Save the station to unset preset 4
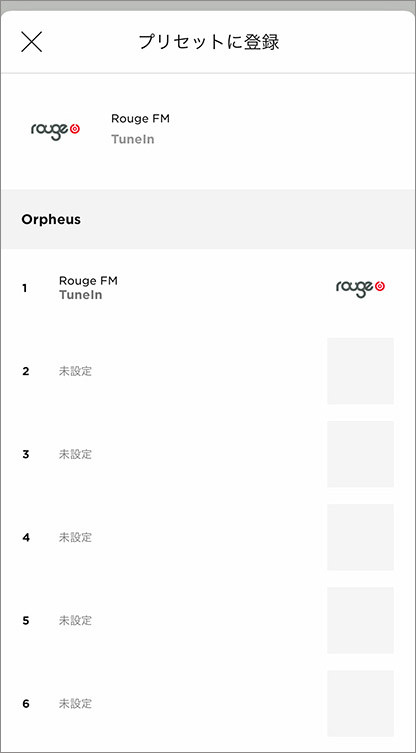This screenshot has height=753, width=416. [x=208, y=537]
